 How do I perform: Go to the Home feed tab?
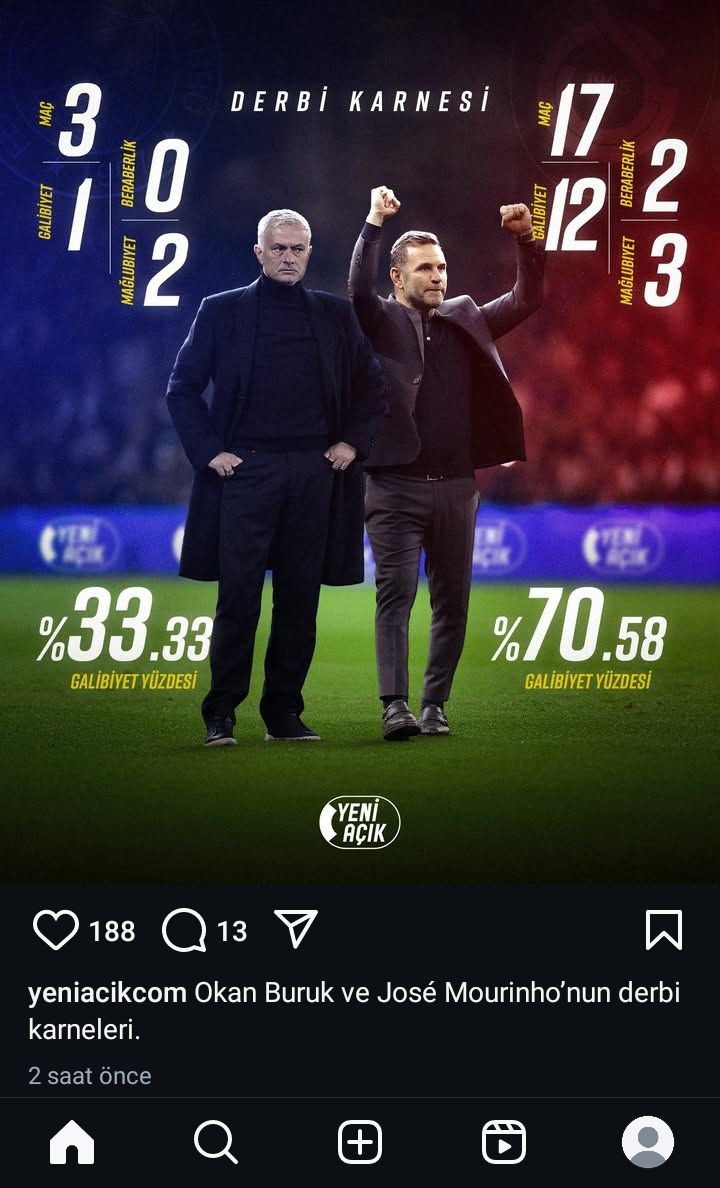pyautogui.click(x=72, y=1142)
